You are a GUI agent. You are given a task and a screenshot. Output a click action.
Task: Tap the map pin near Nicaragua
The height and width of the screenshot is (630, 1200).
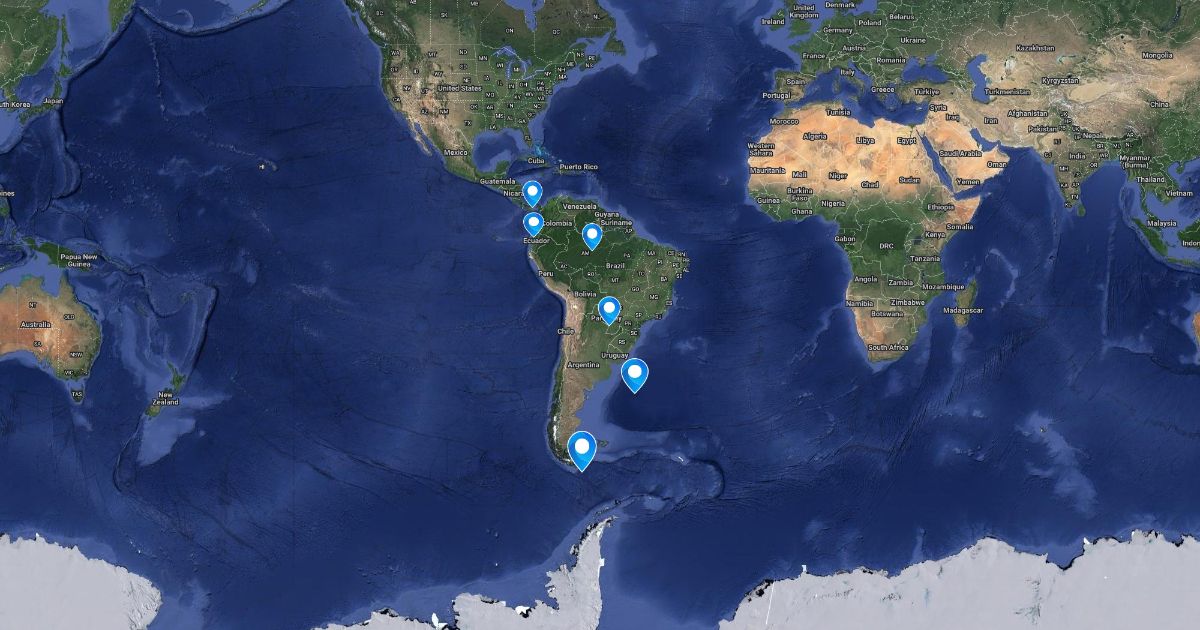(x=532, y=192)
